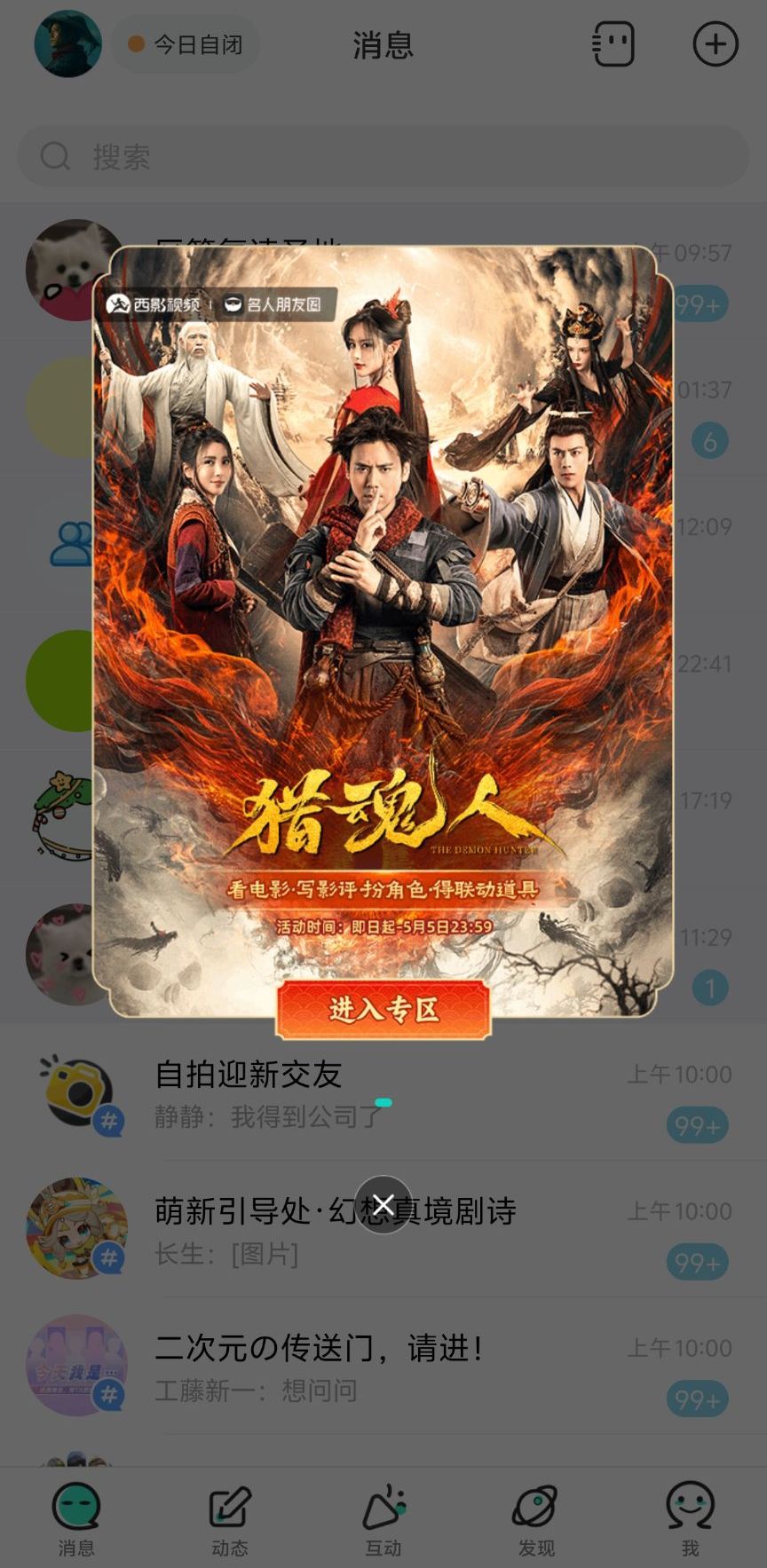Tap the plus icon to add

pos(715,44)
